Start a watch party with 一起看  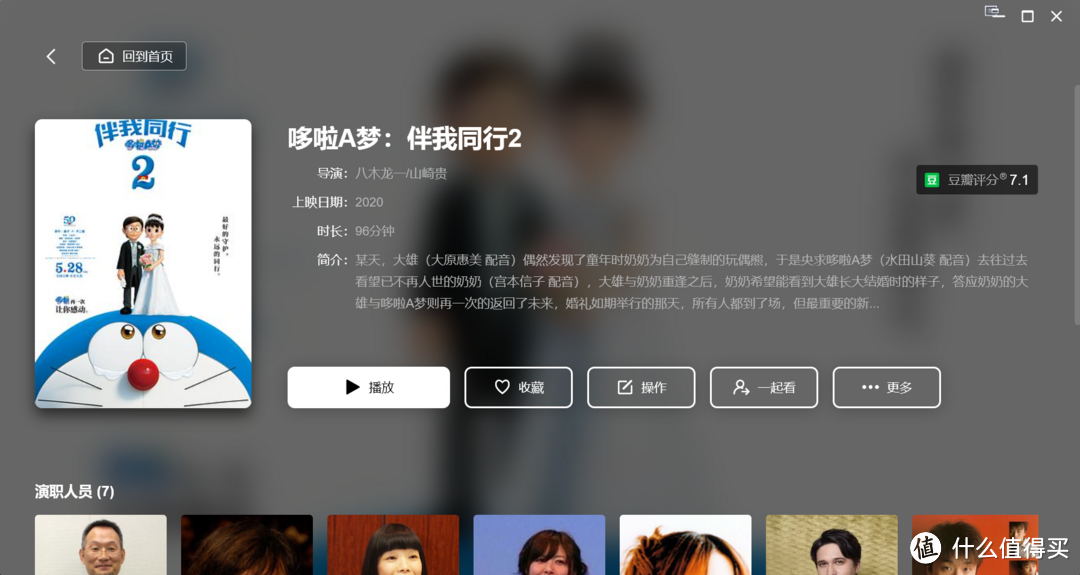764,387
